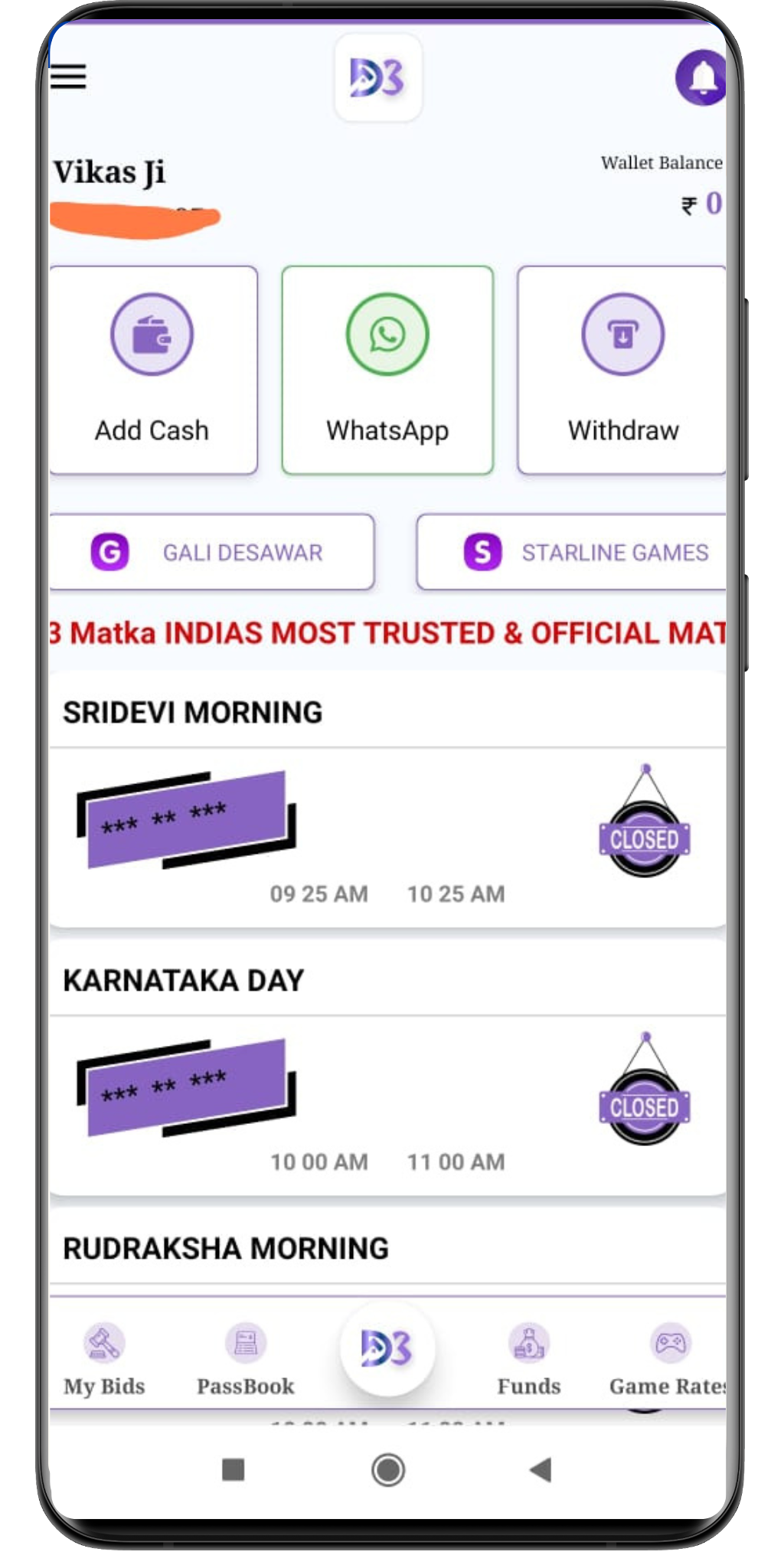This screenshot has width=784, height=1568.
Task: Contact support via WhatsApp card
Action: 387,370
